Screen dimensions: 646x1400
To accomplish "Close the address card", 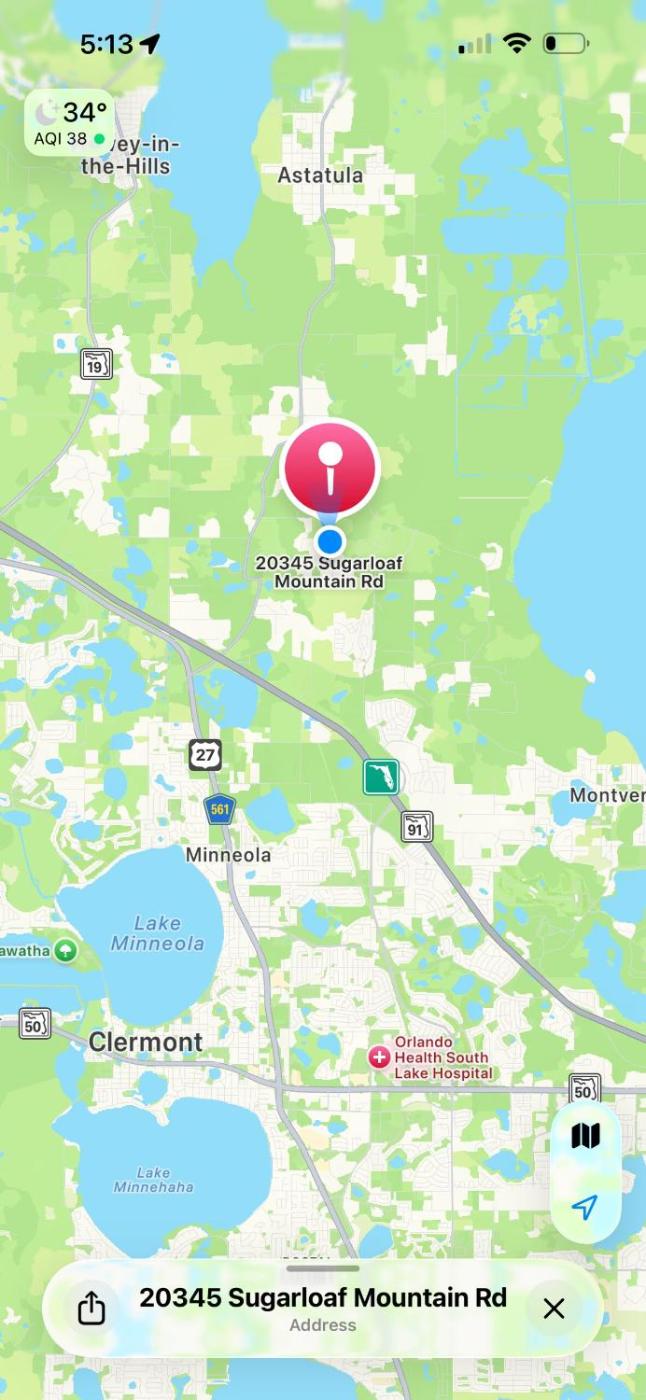I will coord(554,1308).
